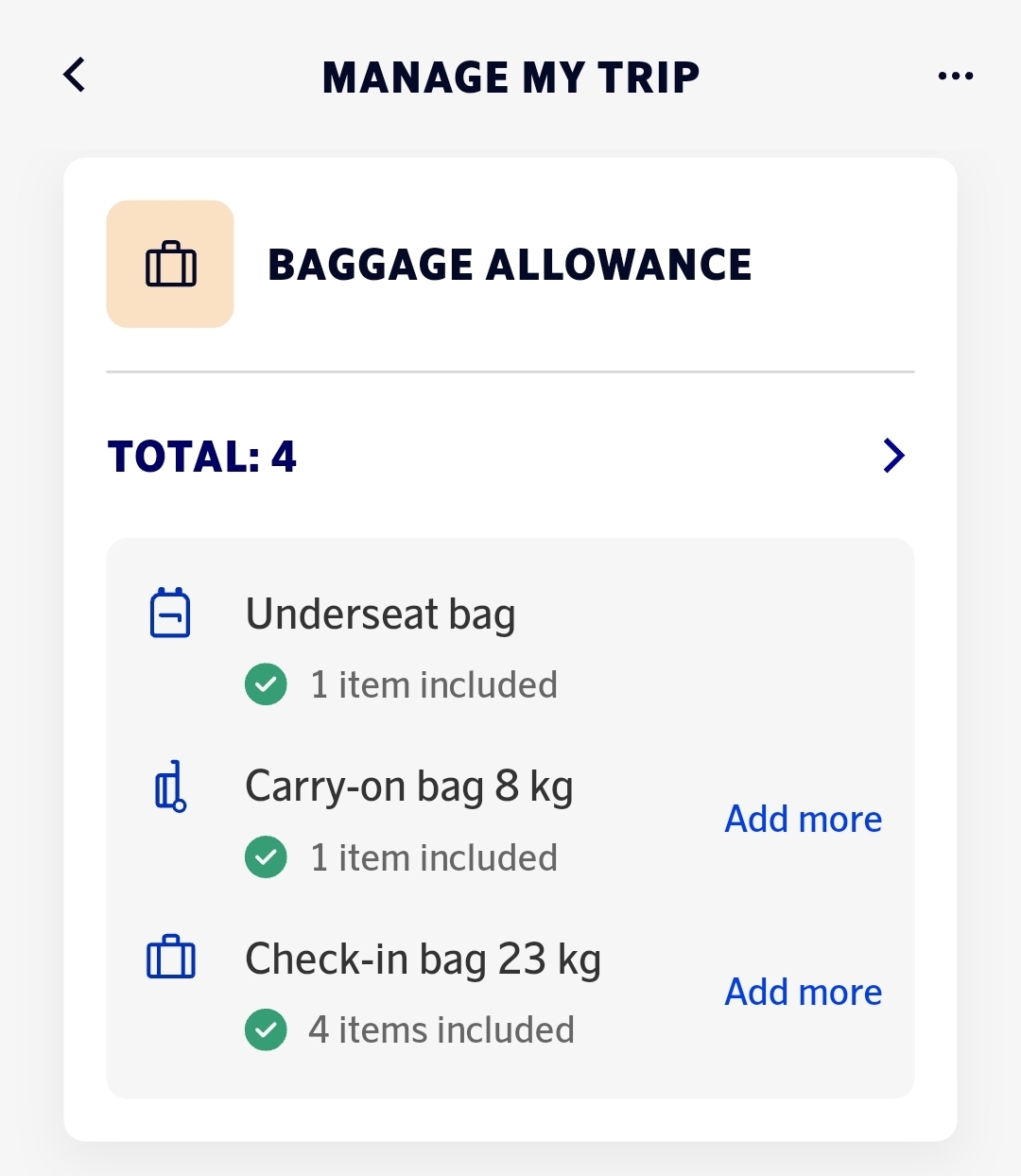
Task: Add more check-in bags
Action: pyautogui.click(x=803, y=992)
